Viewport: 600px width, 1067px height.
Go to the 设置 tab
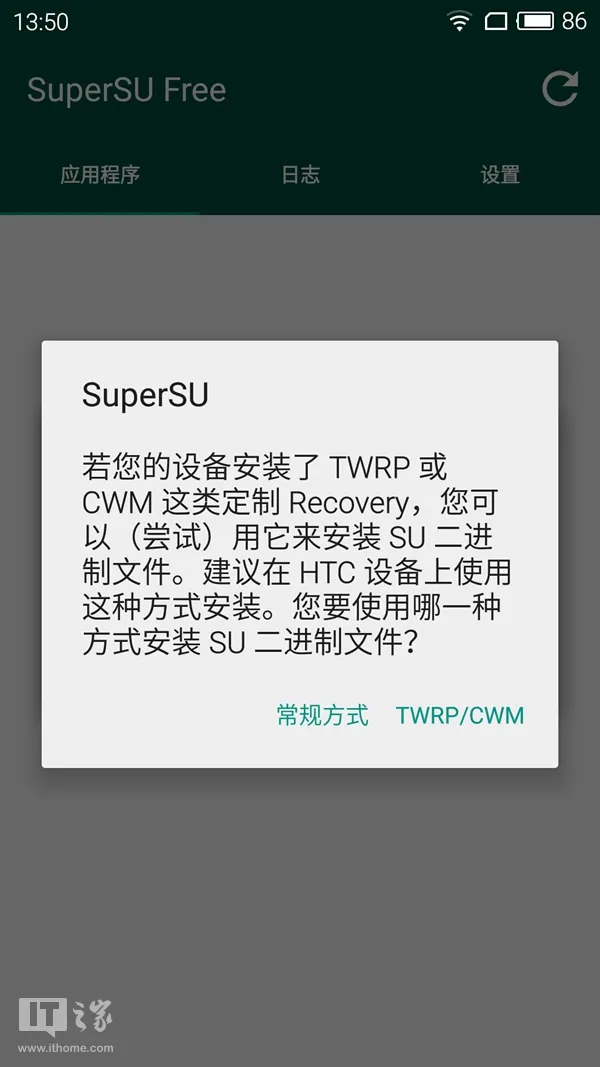tap(500, 175)
